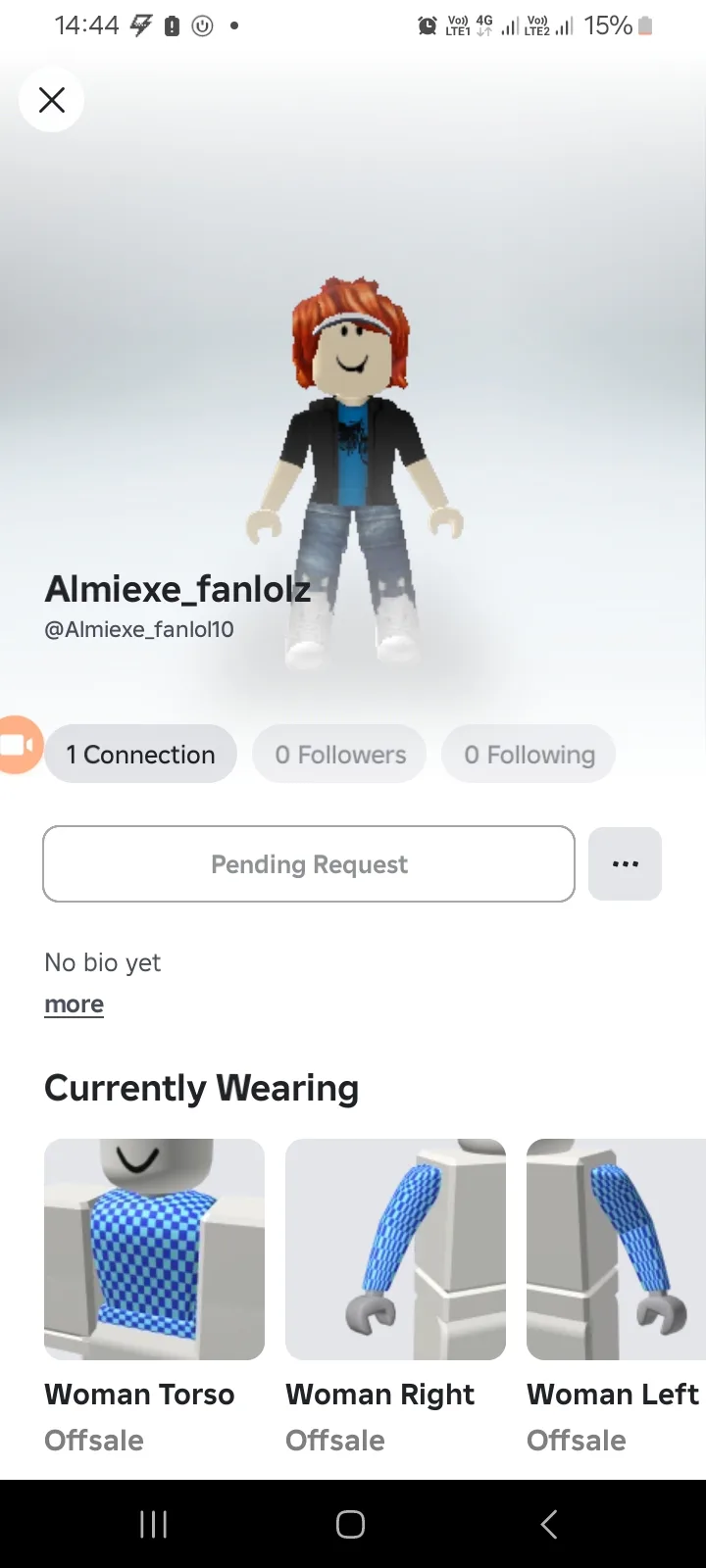
Task: Tap the Pending Request button
Action: pyautogui.click(x=309, y=864)
